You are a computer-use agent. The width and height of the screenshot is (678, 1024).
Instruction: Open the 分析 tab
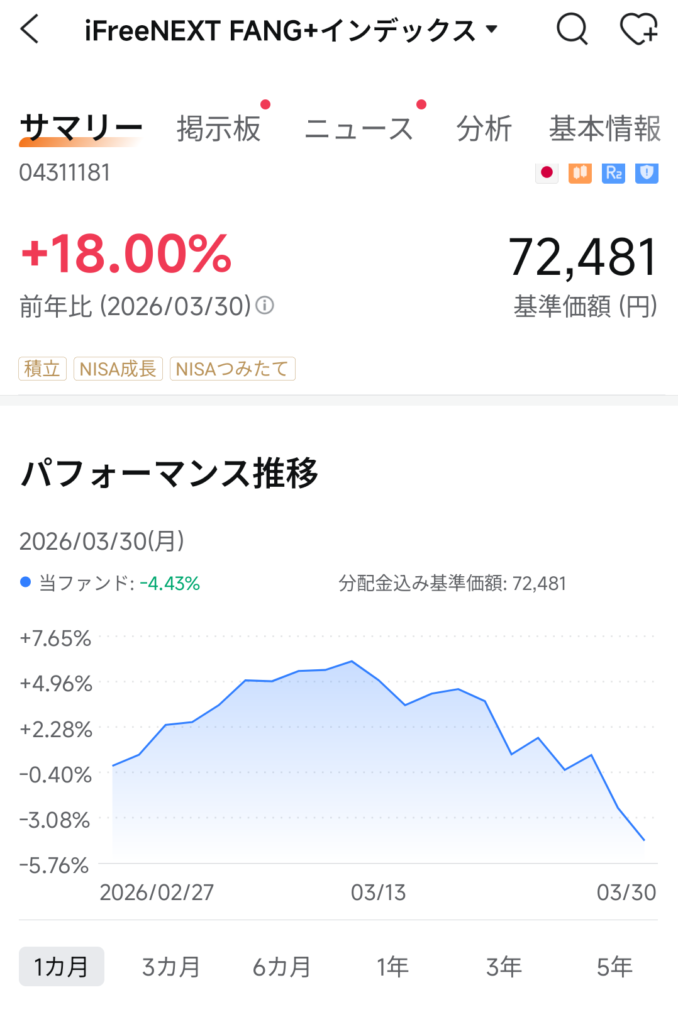[x=484, y=128]
